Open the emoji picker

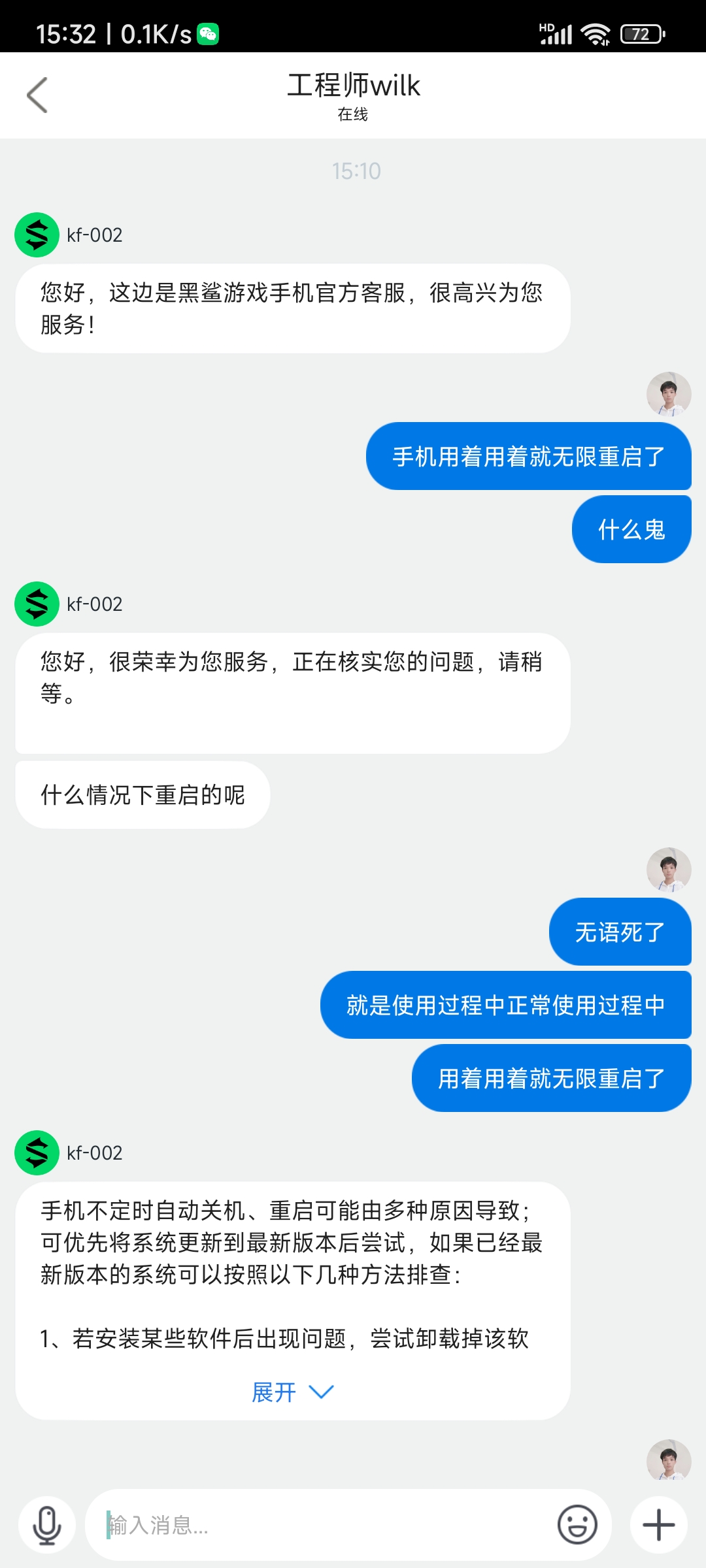point(577,1525)
